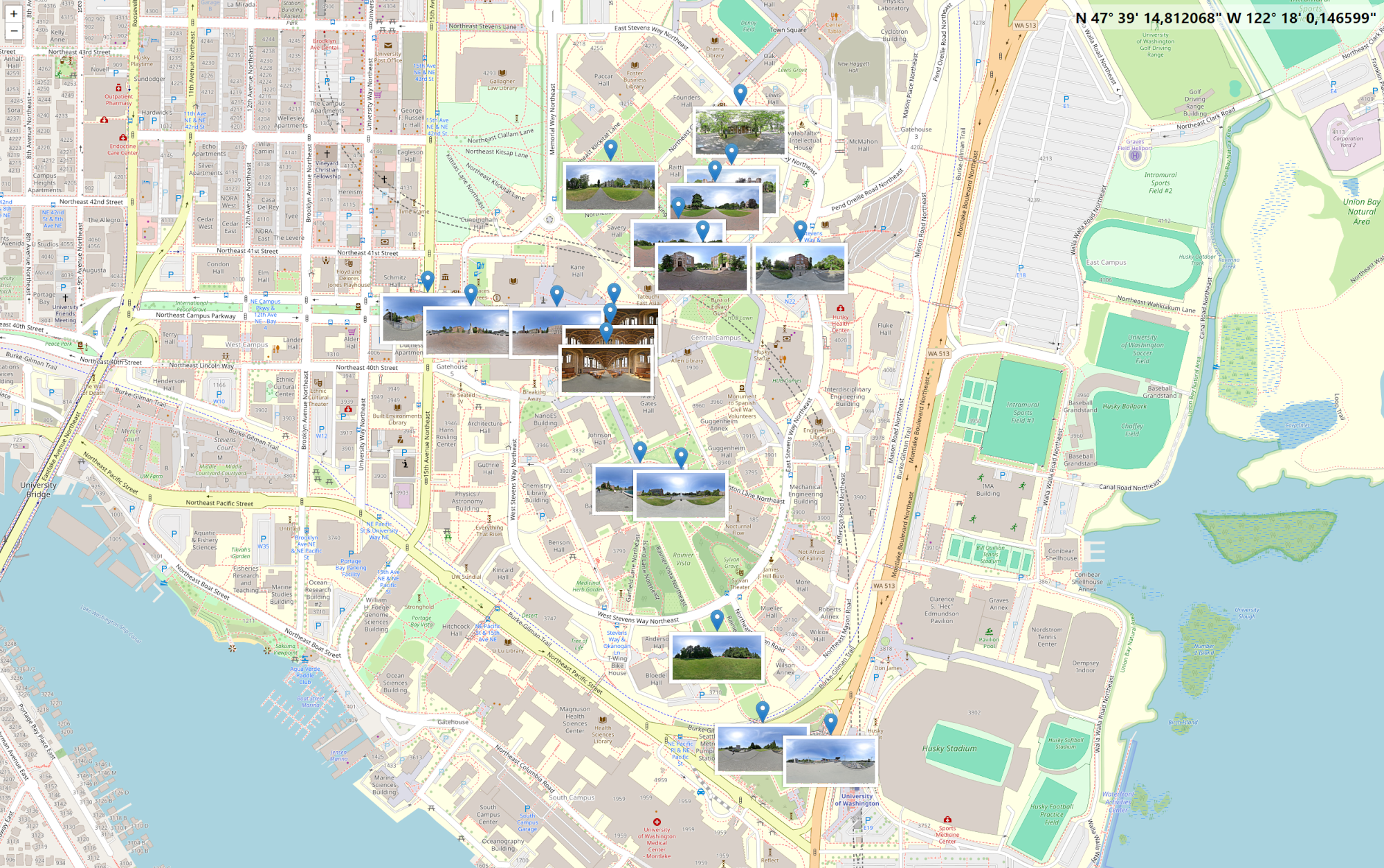Zoom in on the map

point(13,14)
